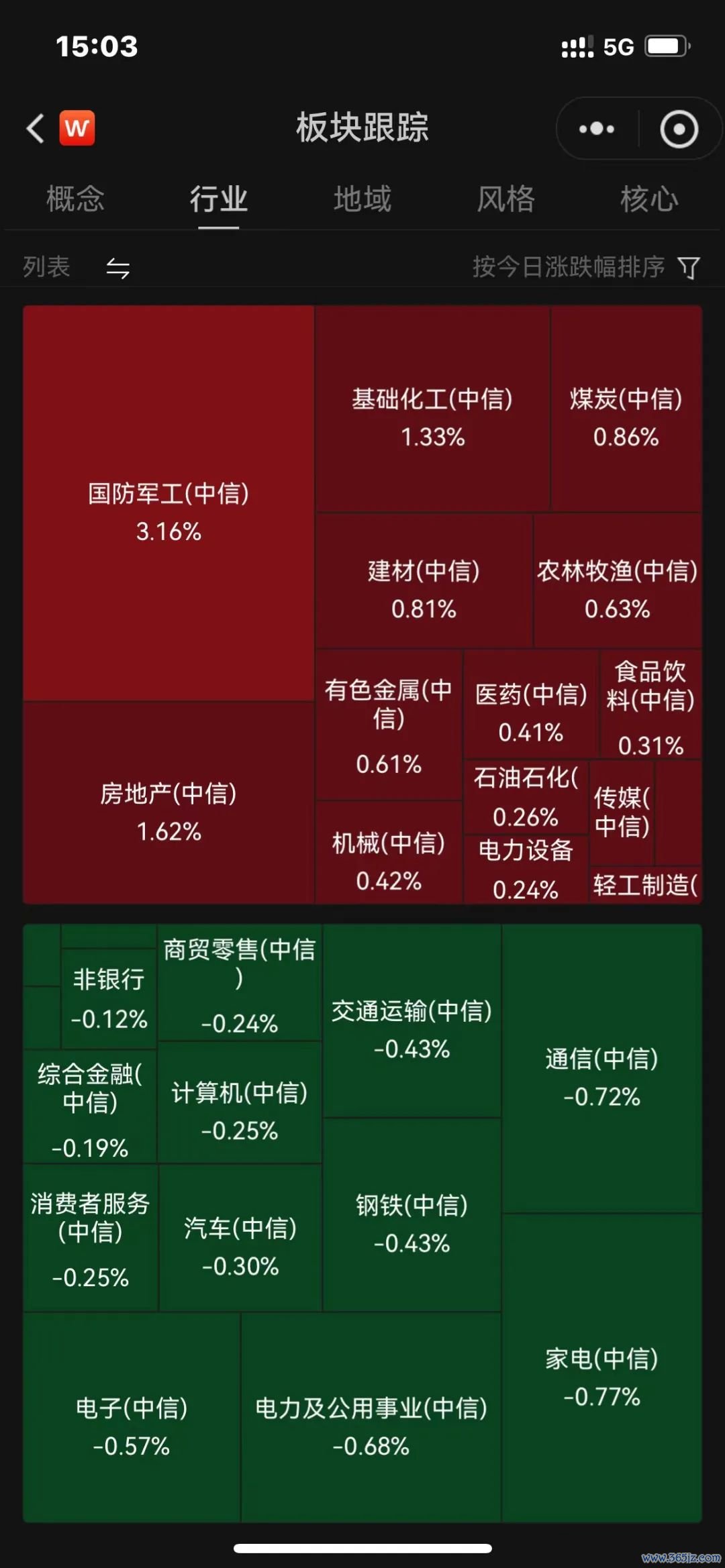Open the 家电(中信) sector tile
Viewport: 725px width, 1568px height.
(602, 1368)
